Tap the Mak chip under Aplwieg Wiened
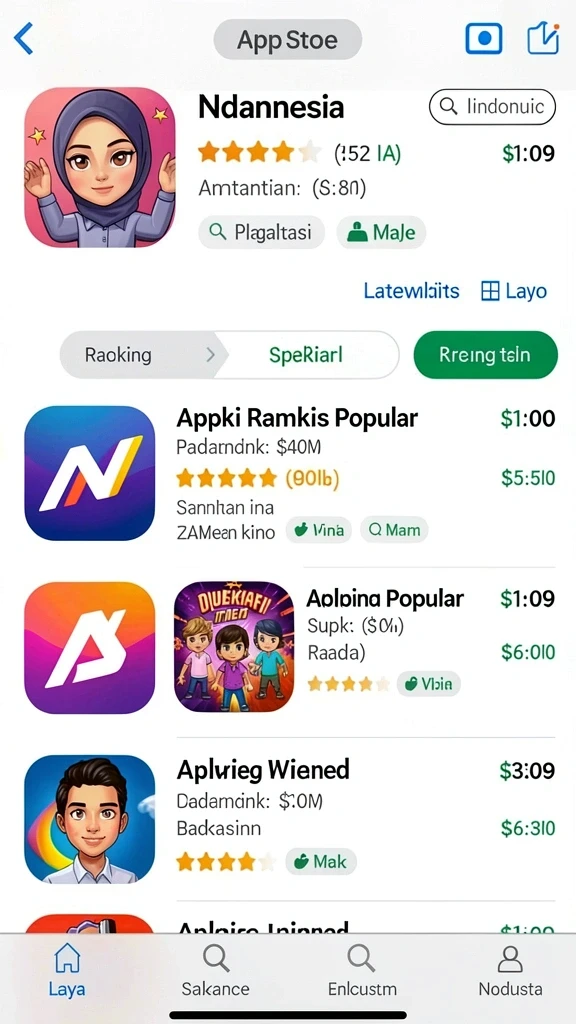This screenshot has width=576, height=1024. click(x=321, y=862)
